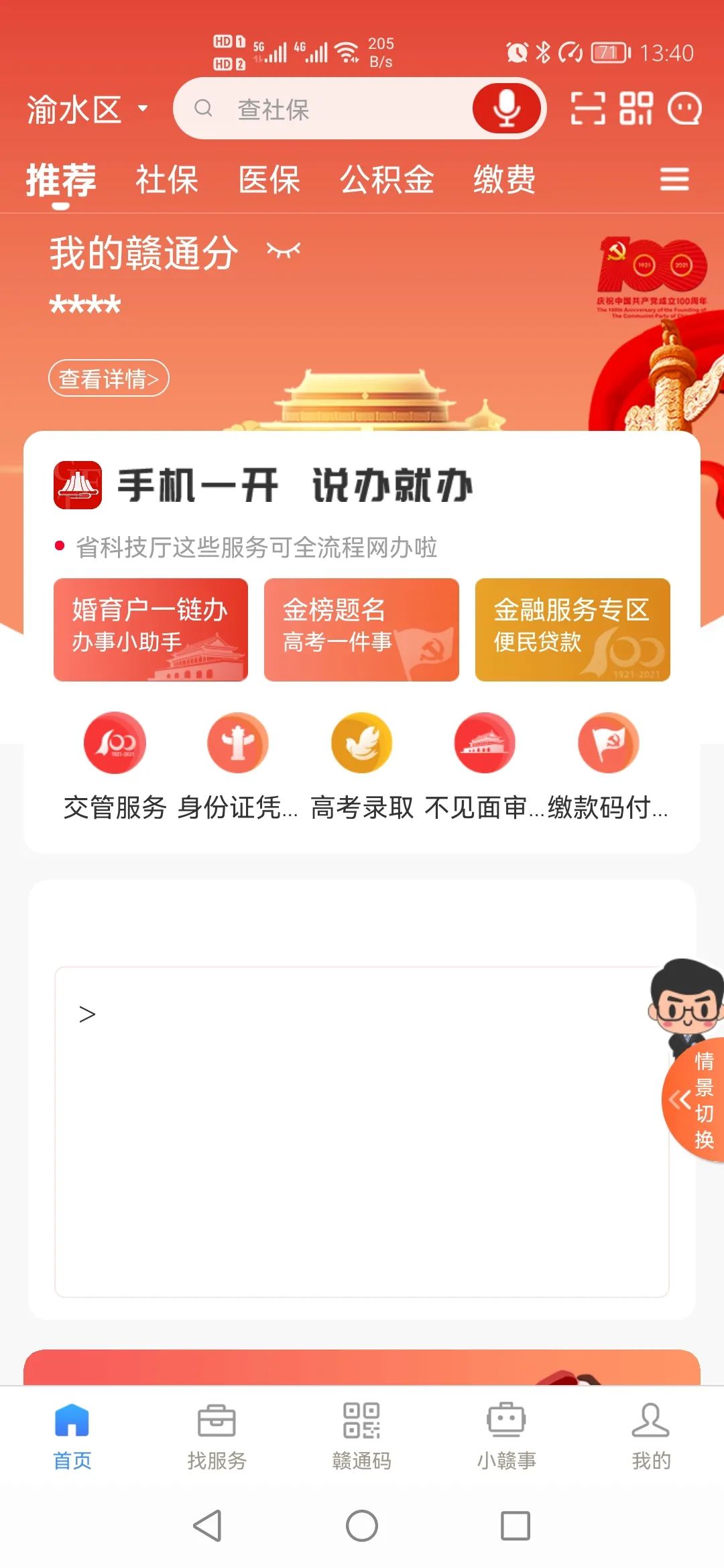Start voice search with the microphone
Screen dimensions: 724x1568
click(507, 109)
